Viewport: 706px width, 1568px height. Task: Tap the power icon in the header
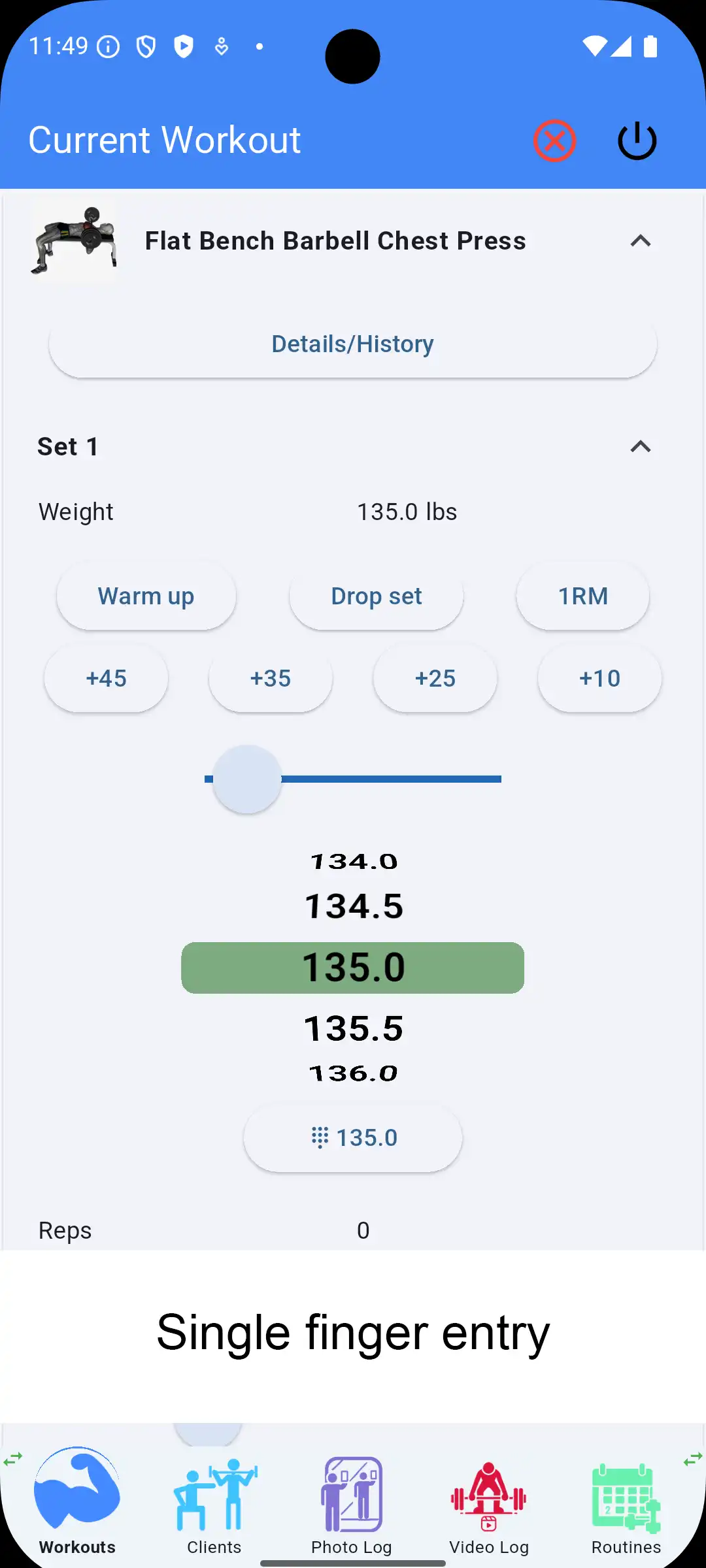pyautogui.click(x=637, y=140)
